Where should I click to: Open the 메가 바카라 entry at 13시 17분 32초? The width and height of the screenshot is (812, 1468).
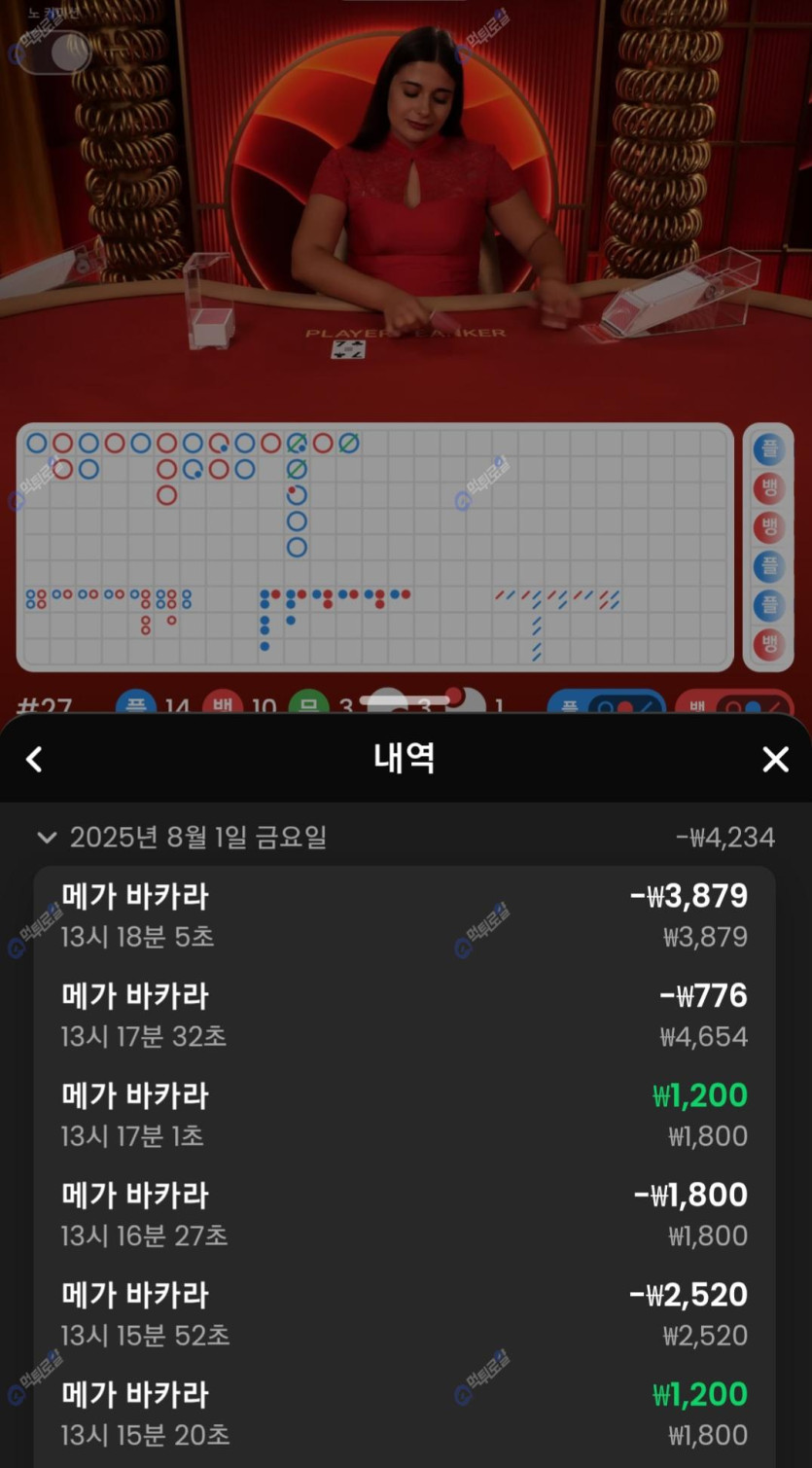click(x=404, y=1016)
